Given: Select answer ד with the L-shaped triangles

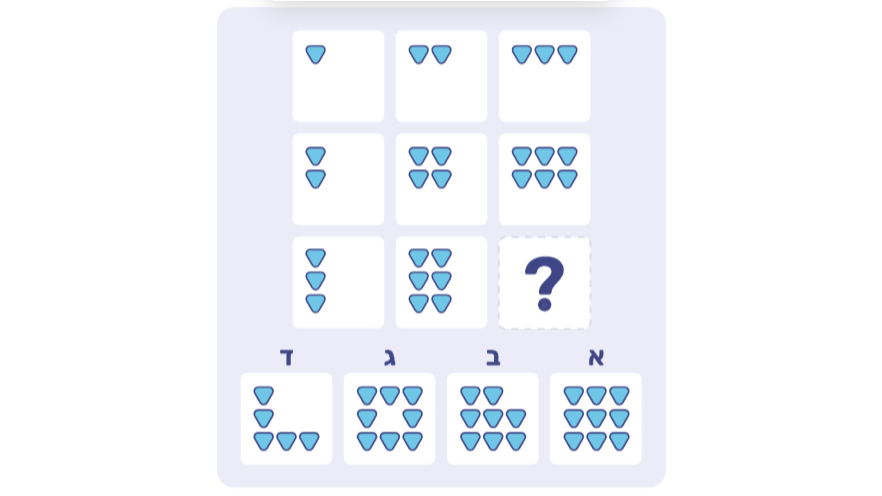Looking at the screenshot, I should tap(286, 418).
